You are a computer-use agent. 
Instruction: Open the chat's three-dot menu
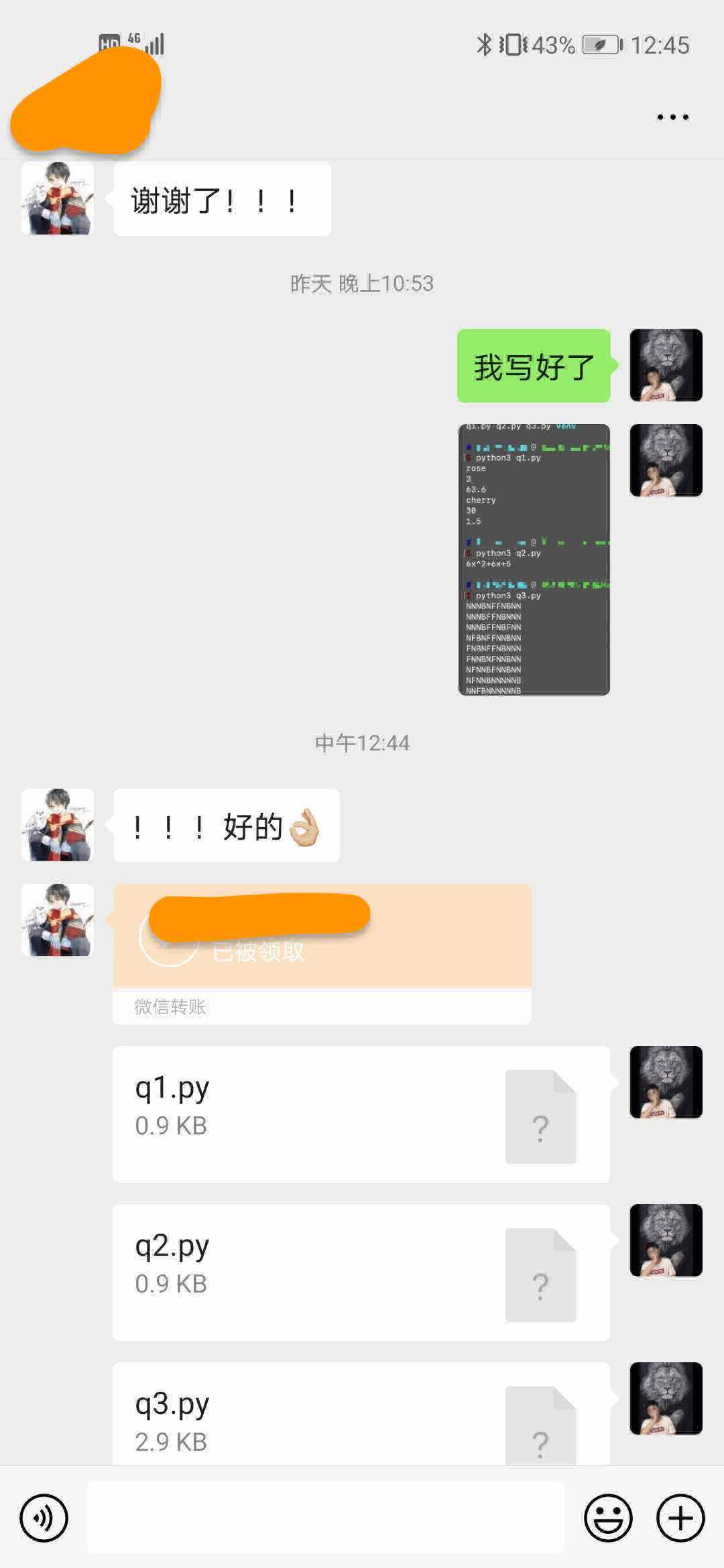[x=672, y=117]
